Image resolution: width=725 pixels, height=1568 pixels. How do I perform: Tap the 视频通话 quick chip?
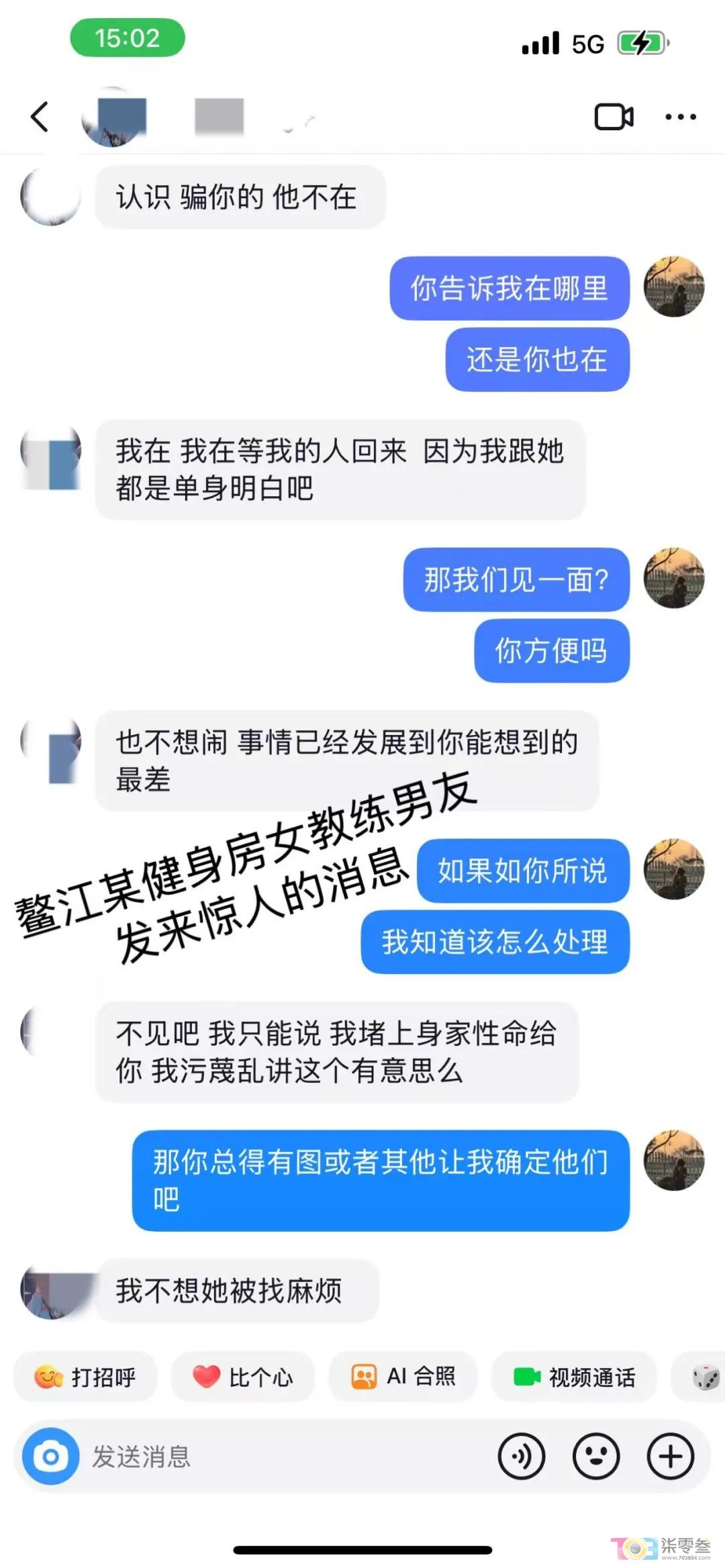click(x=574, y=1377)
